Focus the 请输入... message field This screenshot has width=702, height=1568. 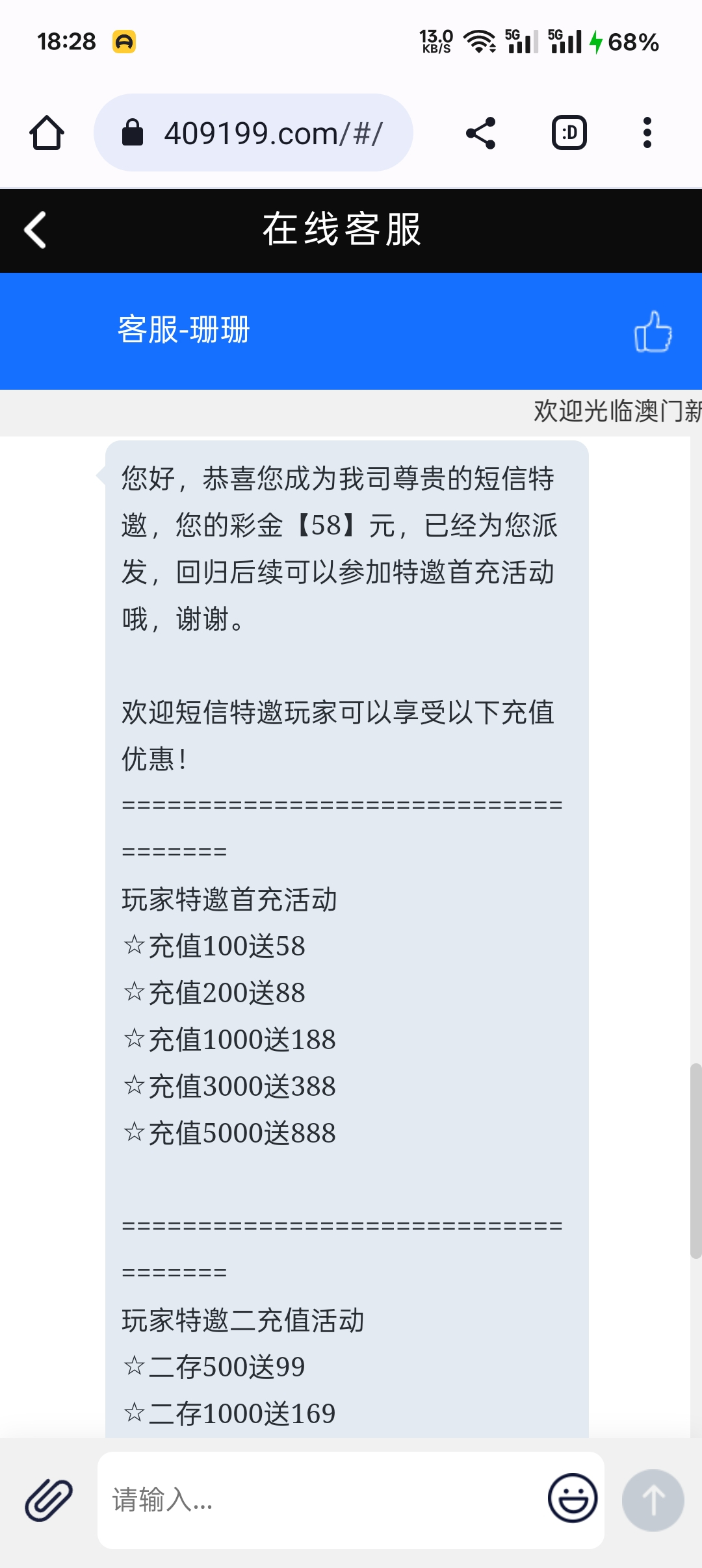tap(318, 1500)
